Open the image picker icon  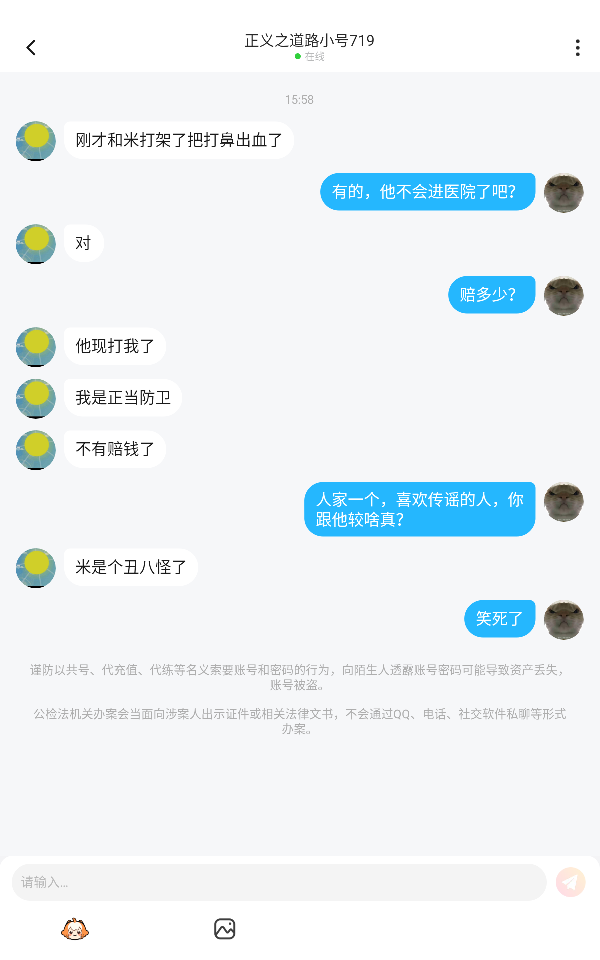225,929
